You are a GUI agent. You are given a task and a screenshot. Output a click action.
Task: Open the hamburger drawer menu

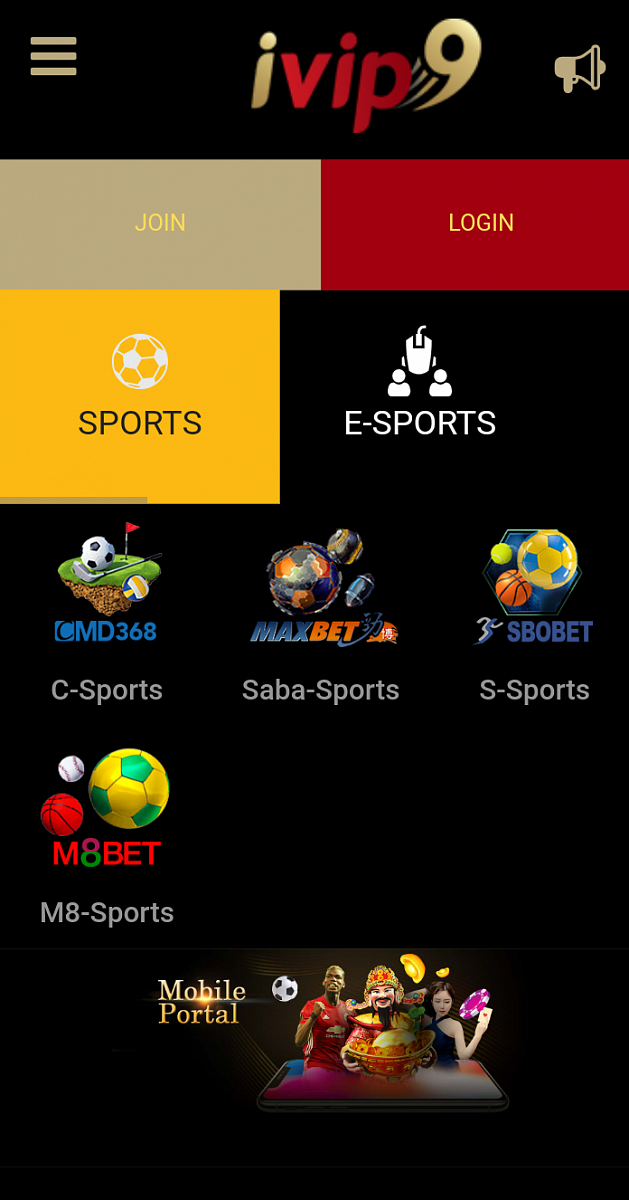[53, 56]
